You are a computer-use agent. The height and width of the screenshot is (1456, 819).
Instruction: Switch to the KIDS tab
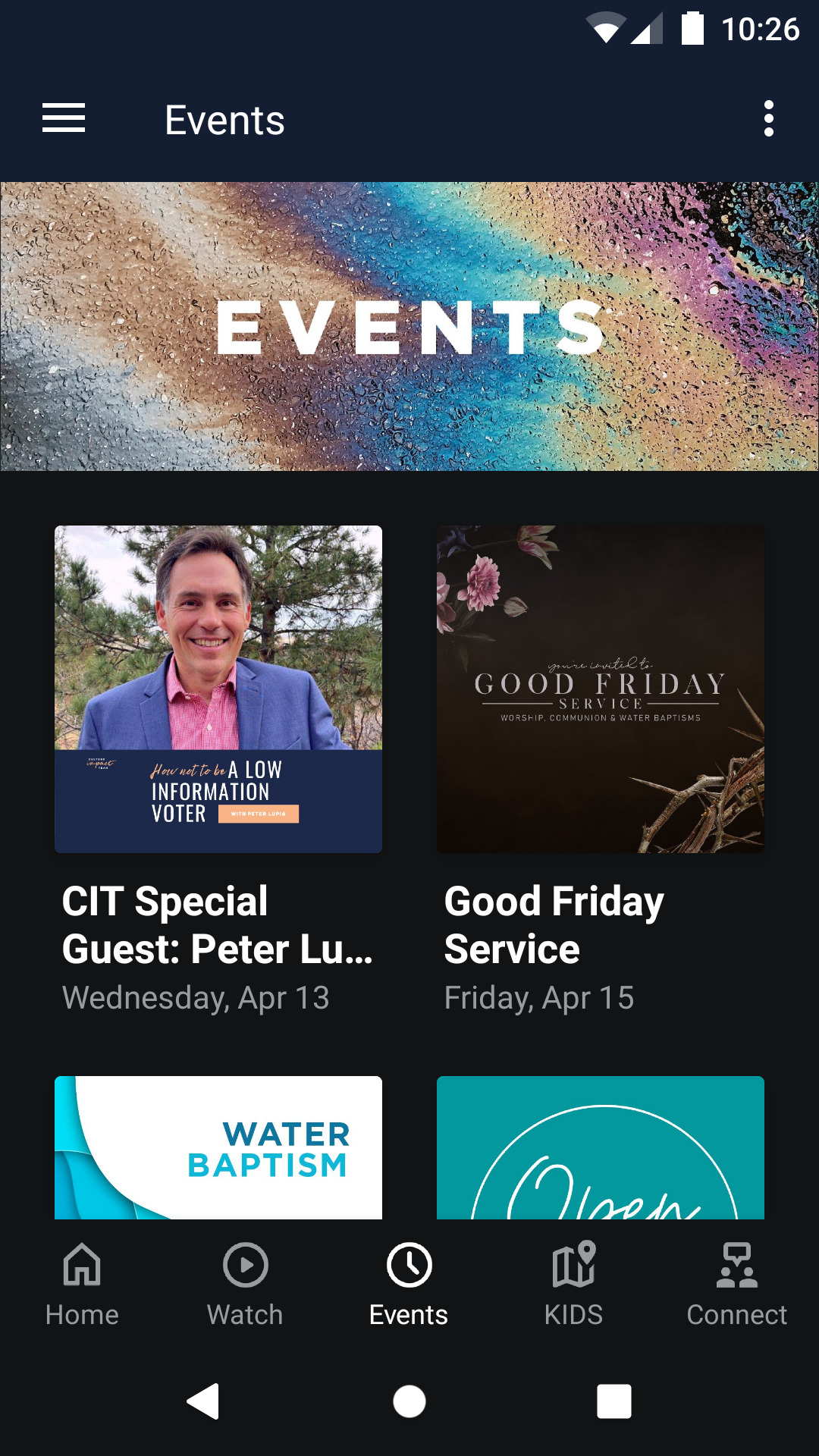pos(573,1283)
